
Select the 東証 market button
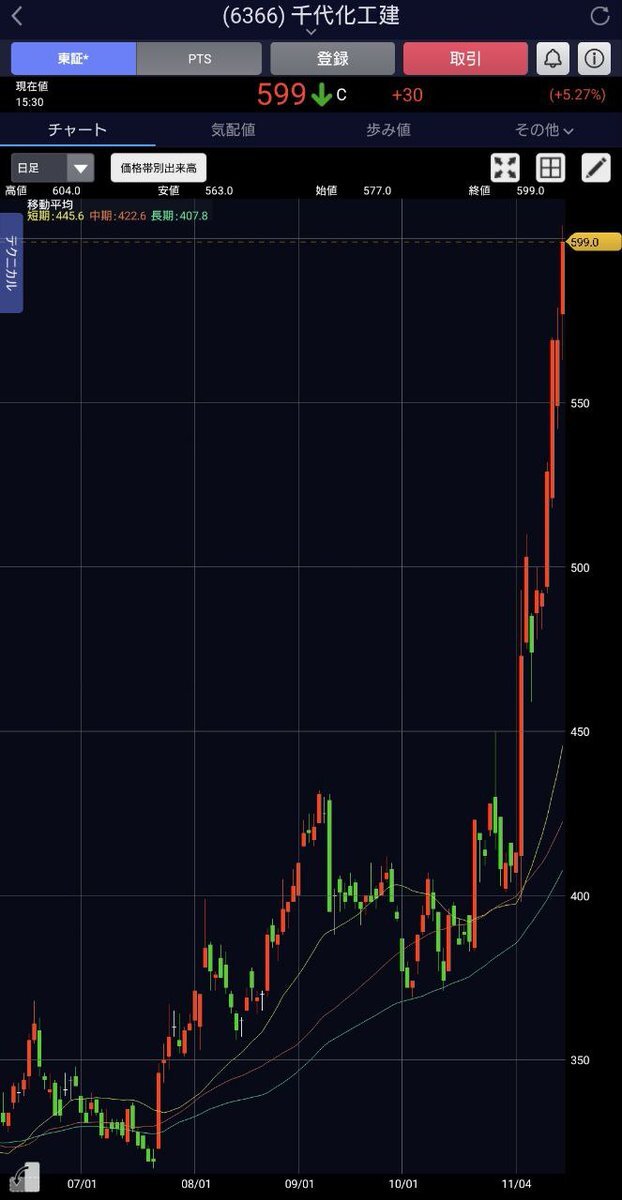(x=73, y=59)
